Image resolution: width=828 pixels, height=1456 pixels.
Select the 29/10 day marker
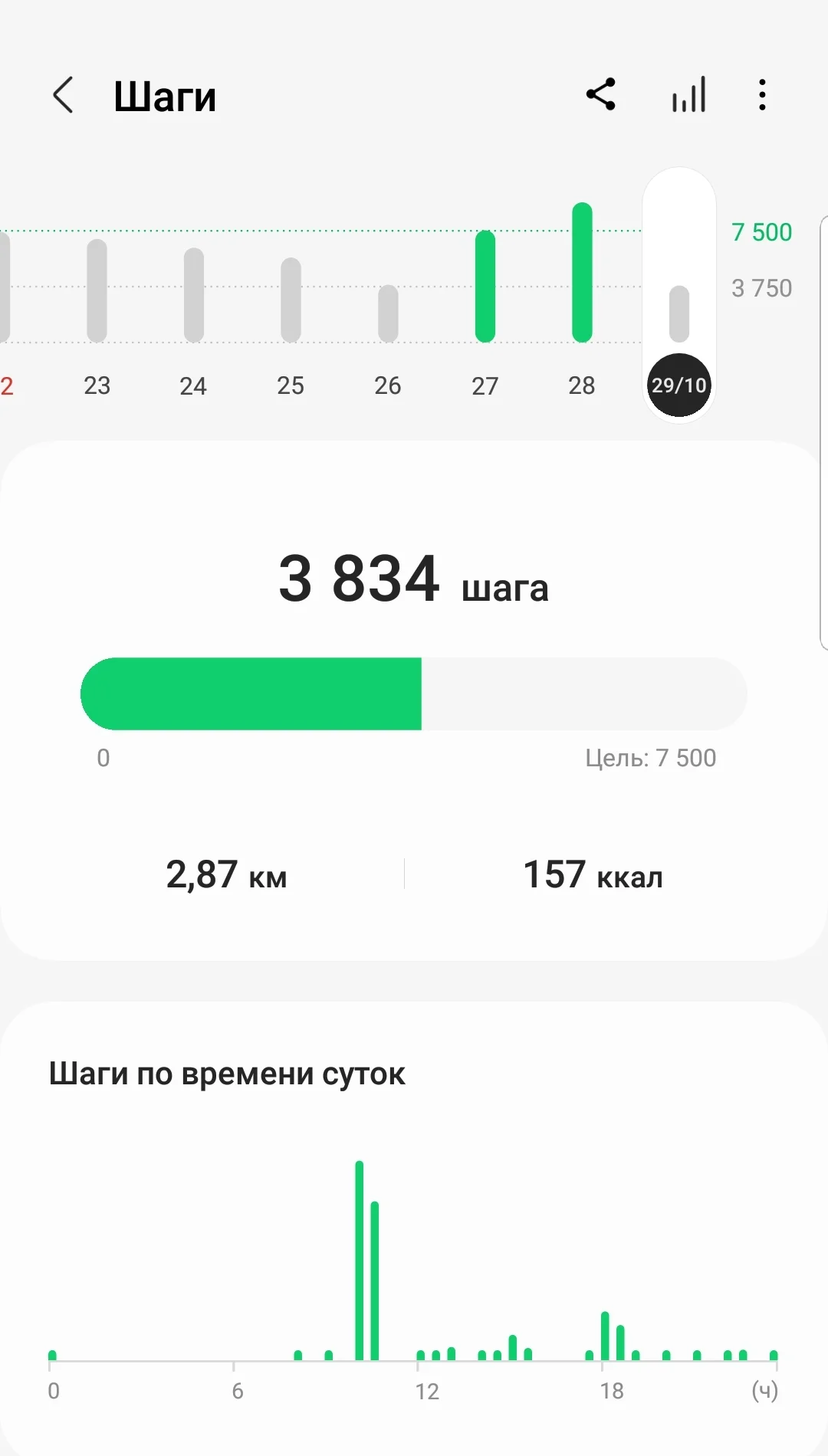click(678, 385)
